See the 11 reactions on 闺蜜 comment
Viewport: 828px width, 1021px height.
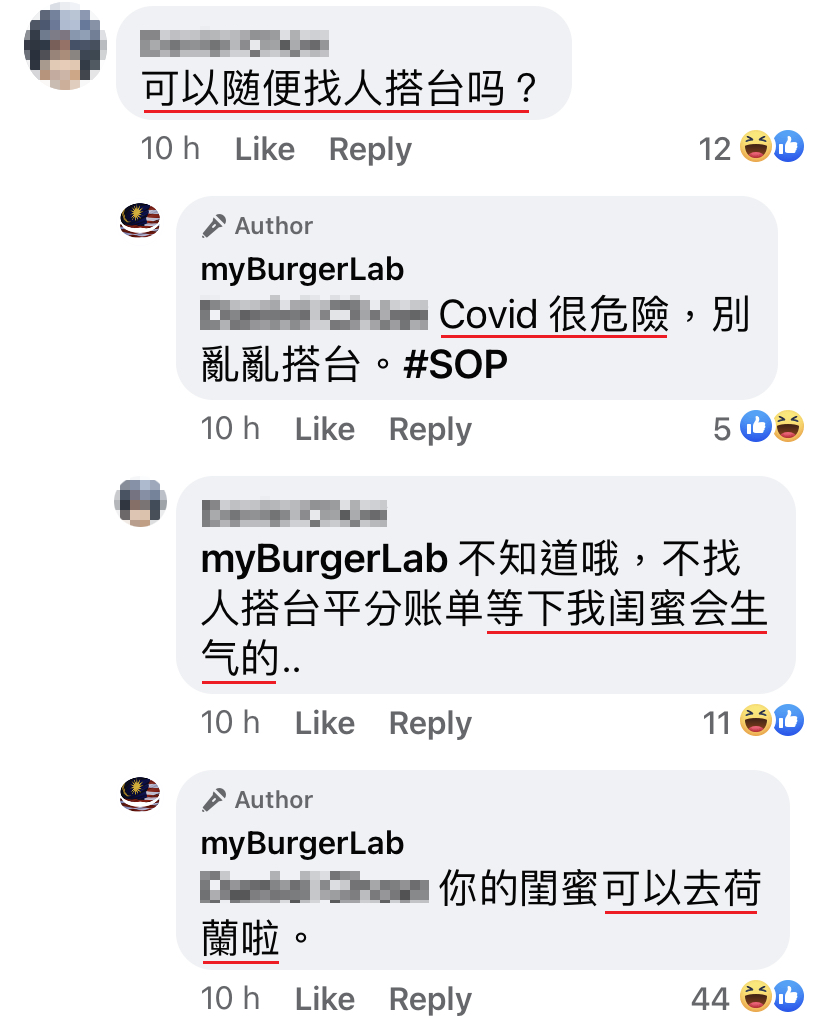(752, 721)
